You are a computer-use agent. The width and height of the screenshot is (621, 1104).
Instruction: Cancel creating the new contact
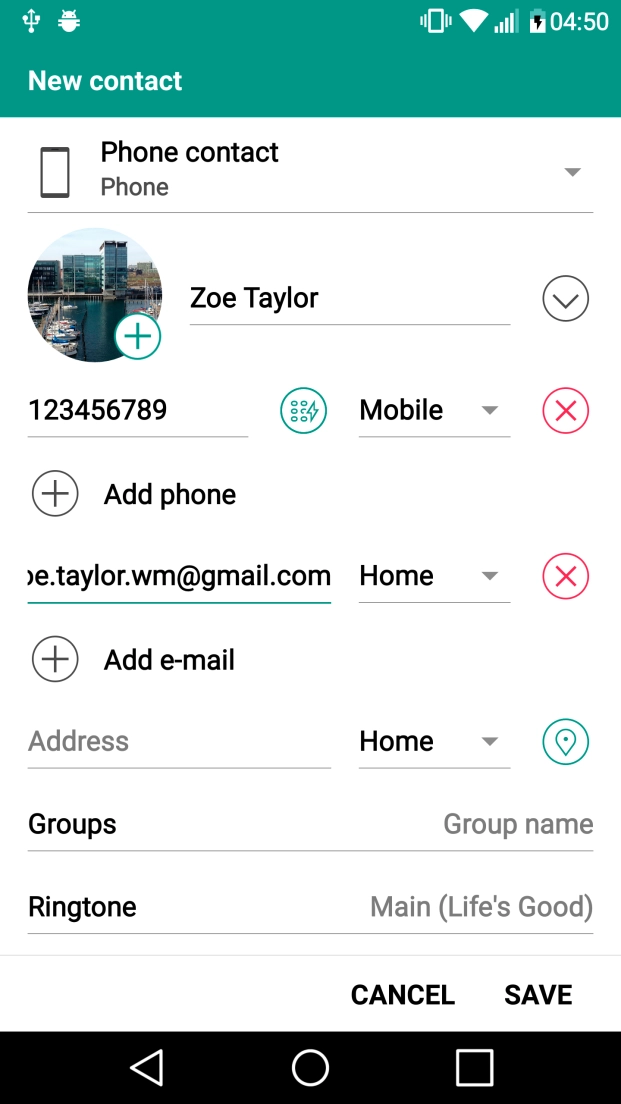tap(402, 995)
